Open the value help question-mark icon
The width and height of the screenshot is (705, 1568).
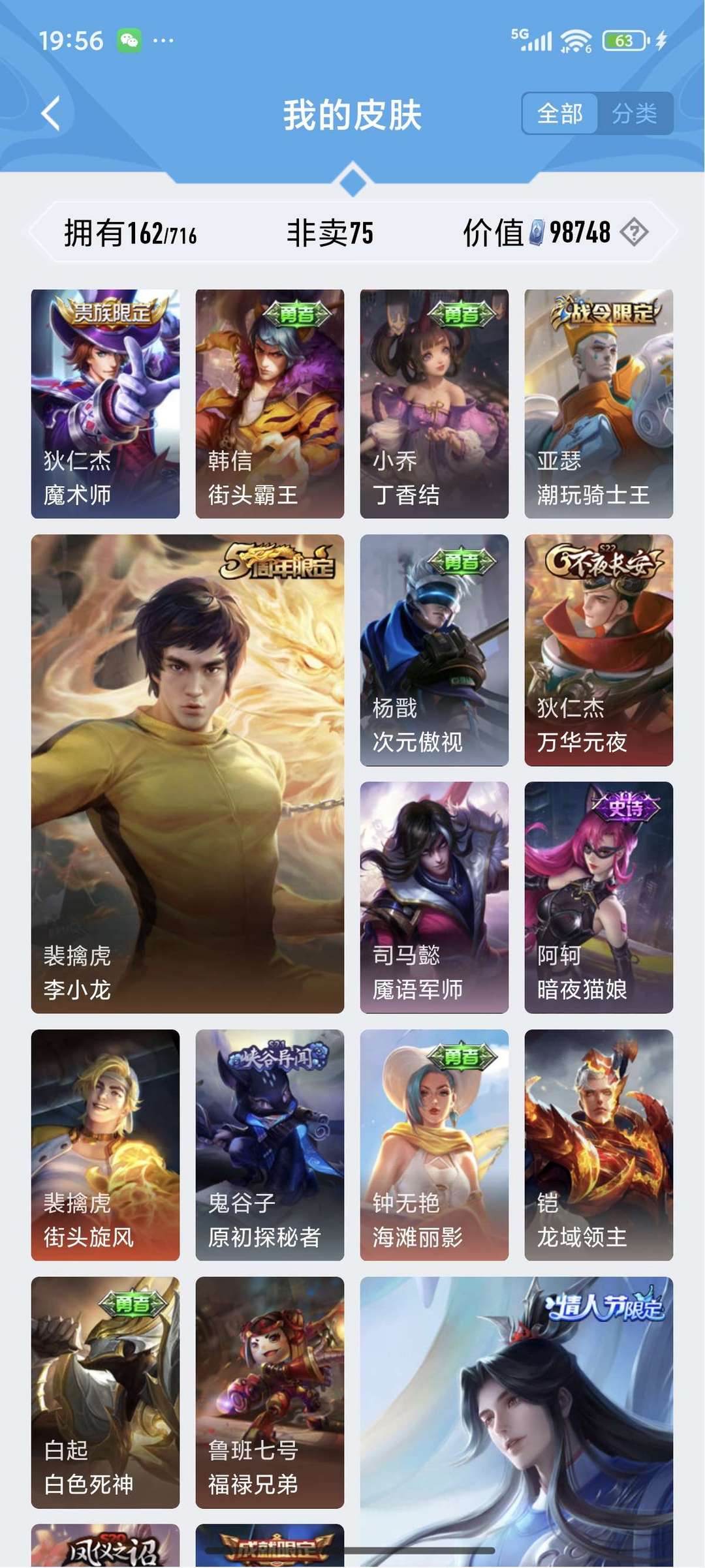634,232
